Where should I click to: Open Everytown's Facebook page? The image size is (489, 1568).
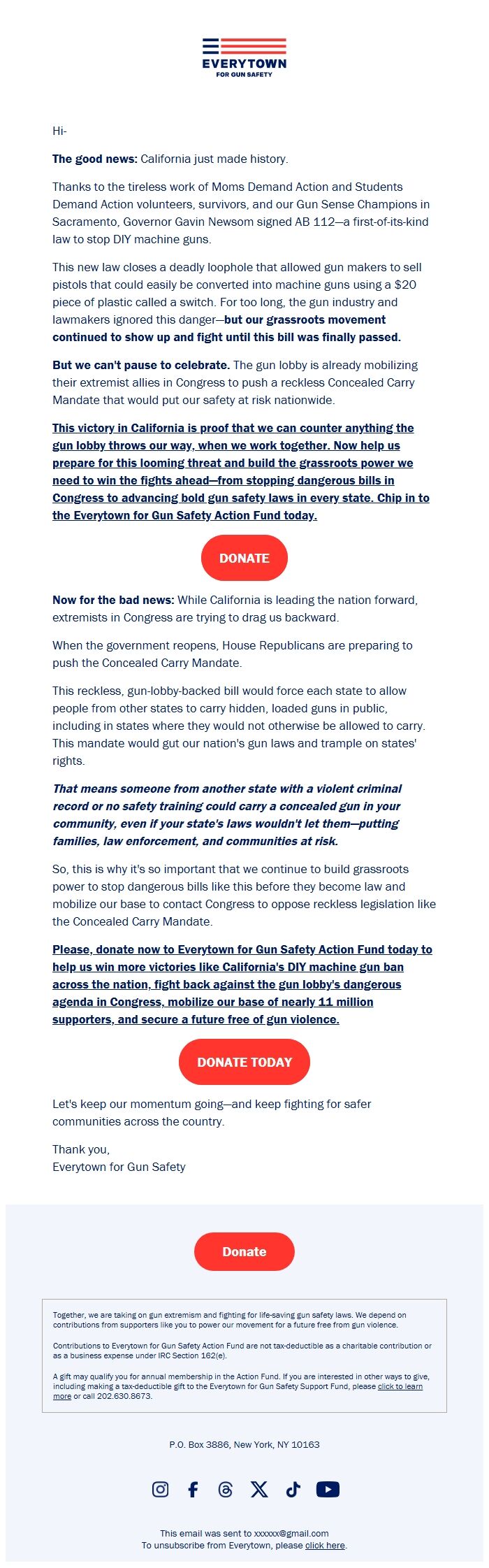(x=193, y=1489)
